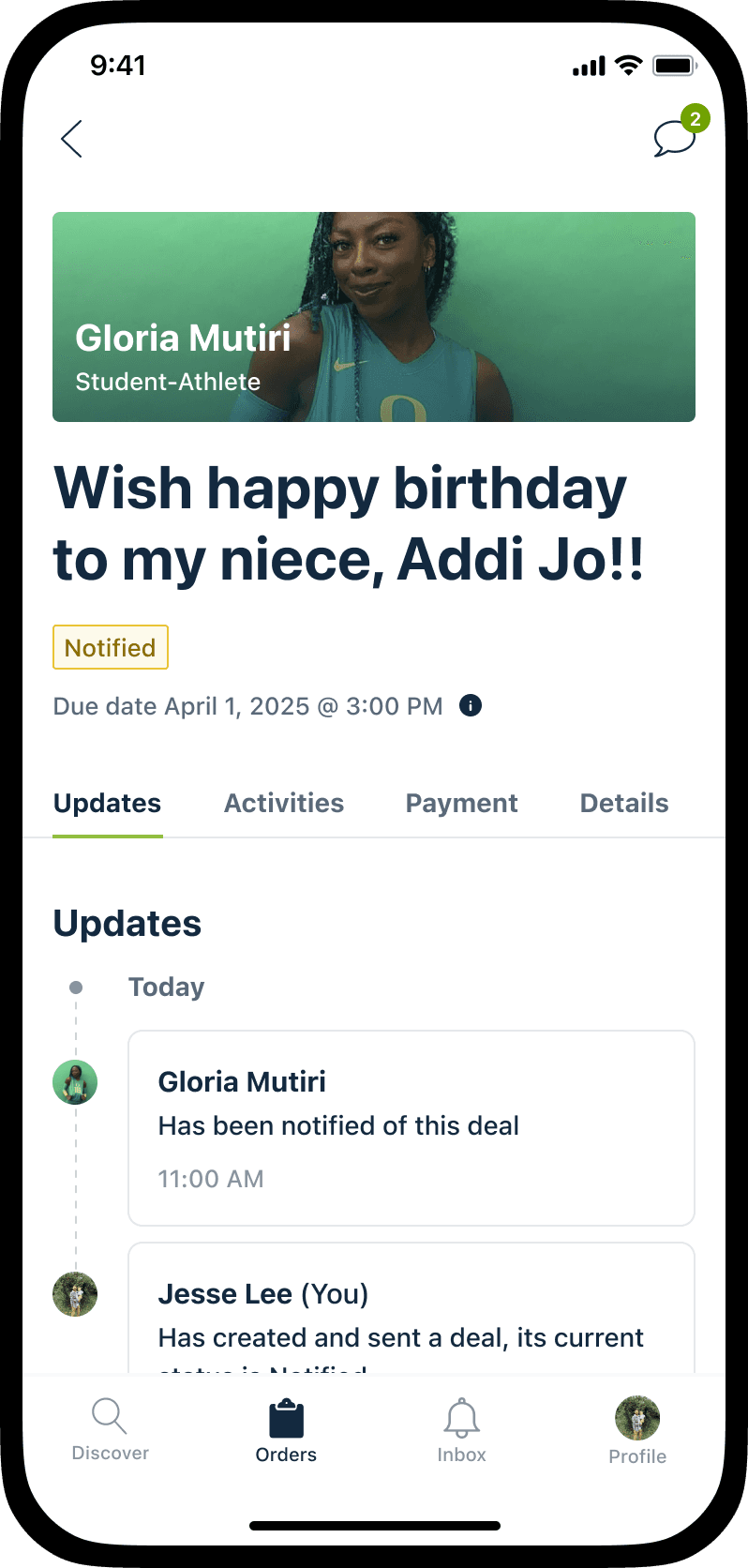748x1568 pixels.
Task: Tap the back arrow icon
Action: (71, 139)
